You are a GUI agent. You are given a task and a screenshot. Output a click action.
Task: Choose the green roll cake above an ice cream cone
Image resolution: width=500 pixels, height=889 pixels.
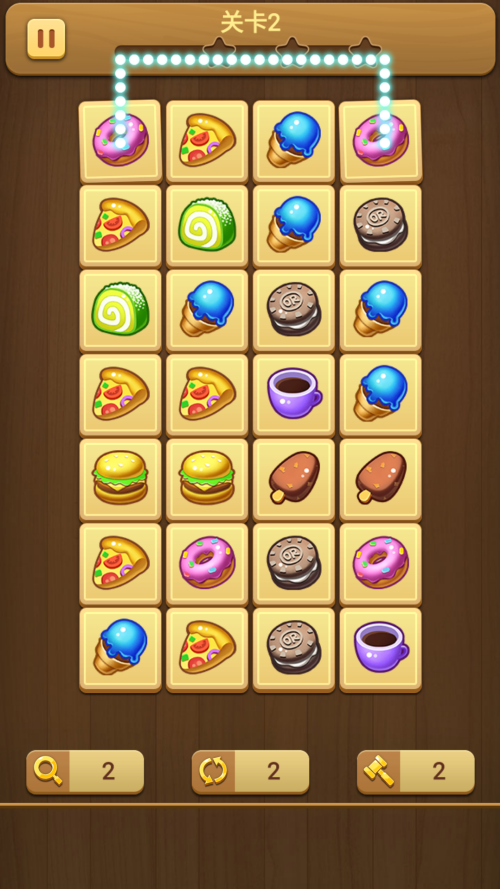point(207,226)
